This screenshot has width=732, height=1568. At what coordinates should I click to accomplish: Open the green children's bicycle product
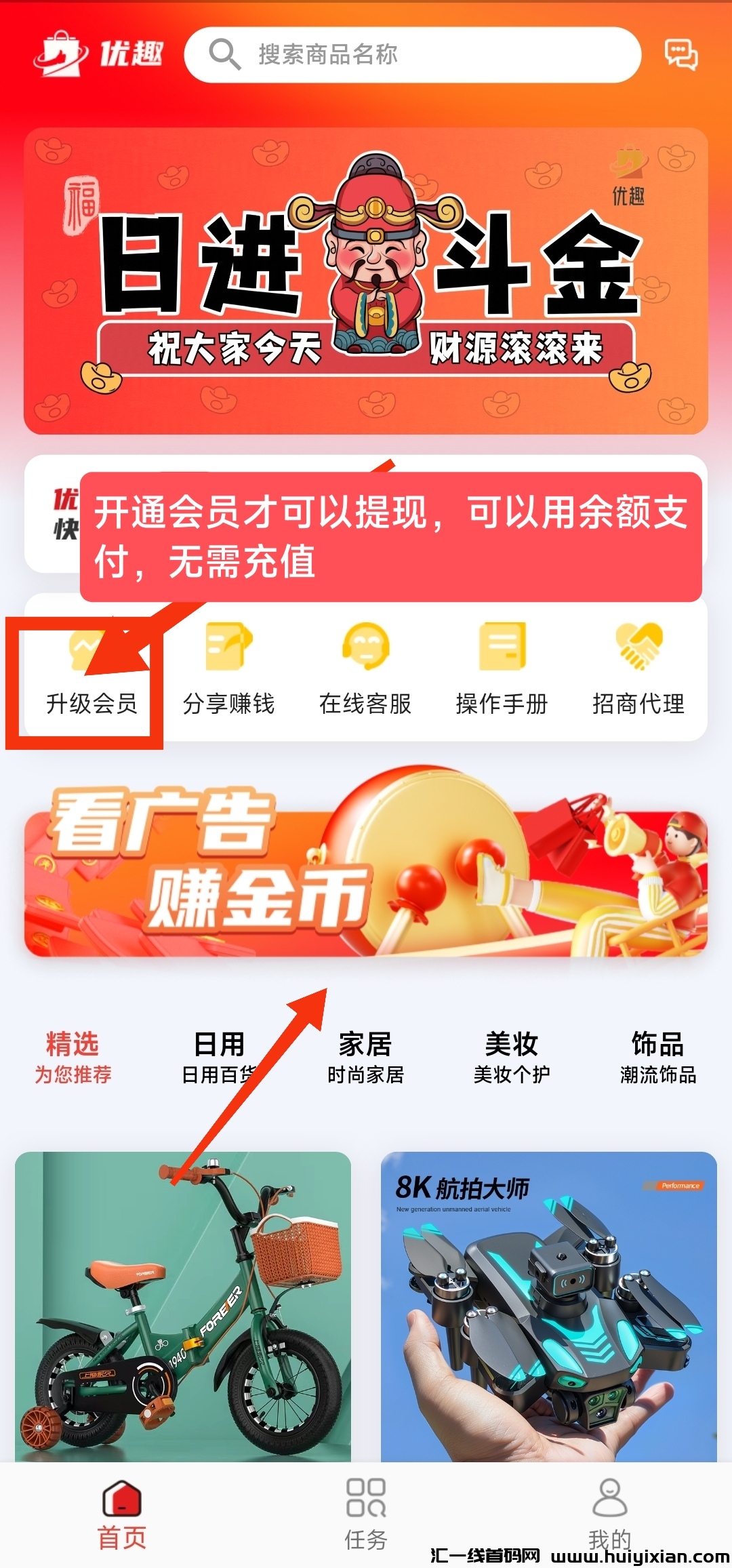[x=183, y=1307]
